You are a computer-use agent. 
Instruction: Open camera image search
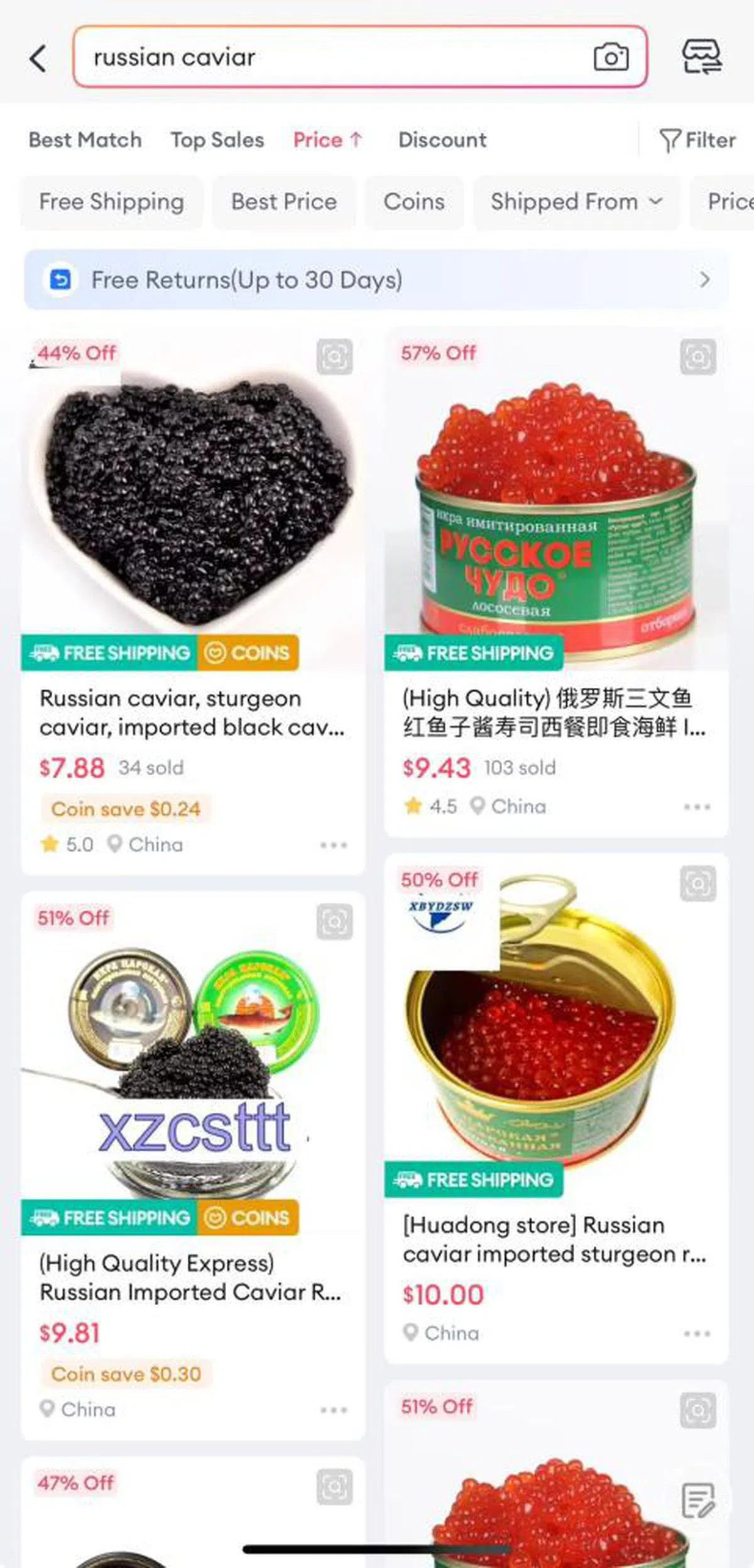611,57
